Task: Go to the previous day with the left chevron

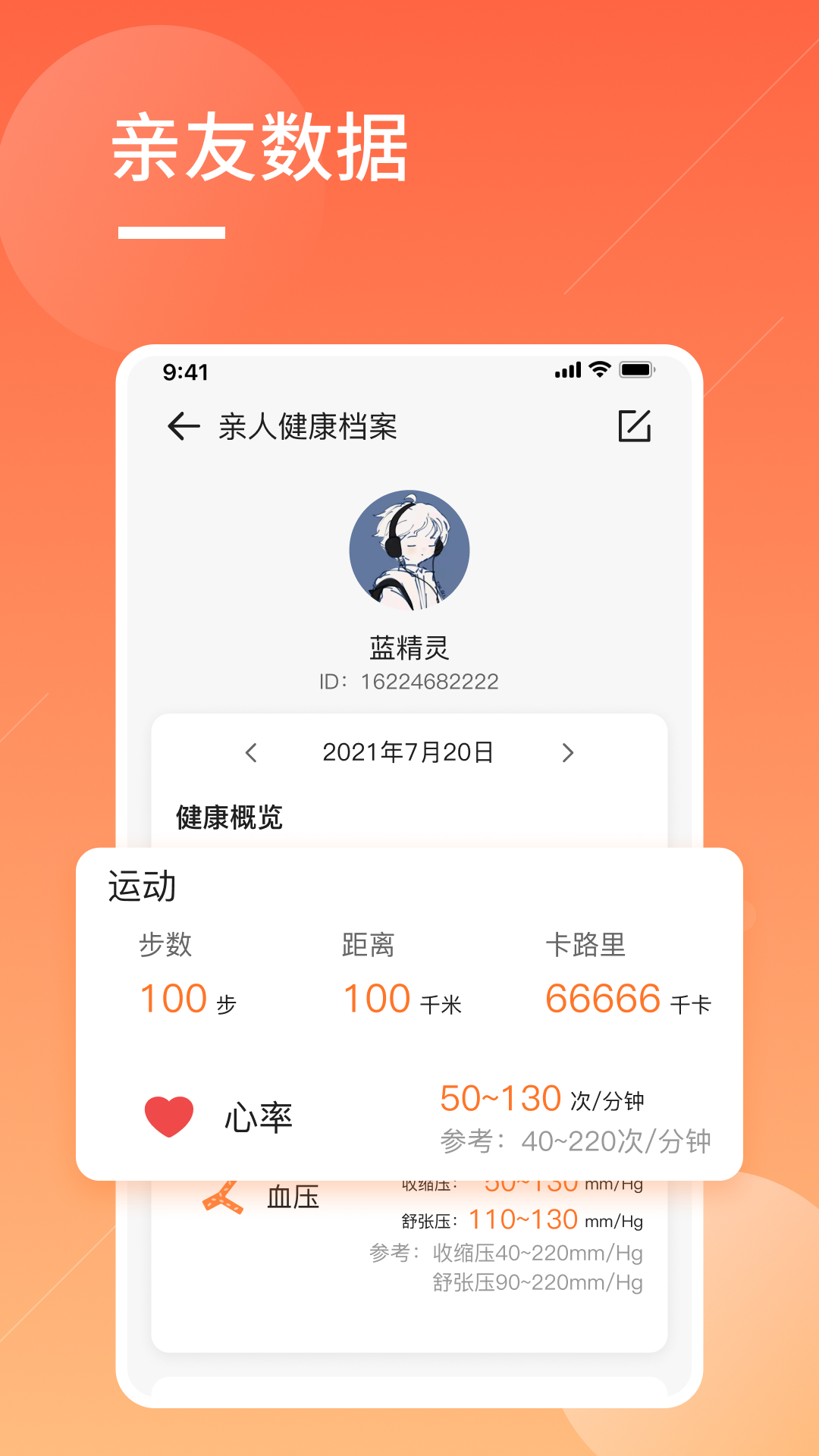Action: (251, 753)
